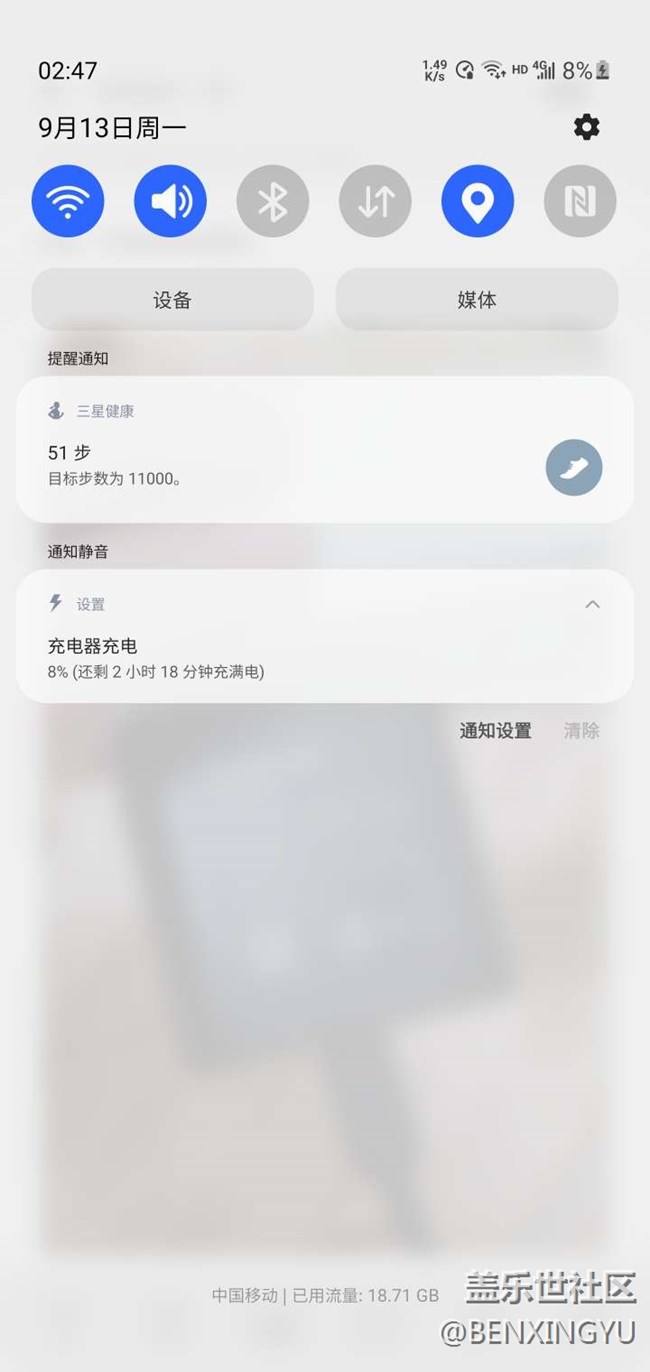Enable NFC quick toggle
This screenshot has height=1372, width=650.
pos(580,201)
